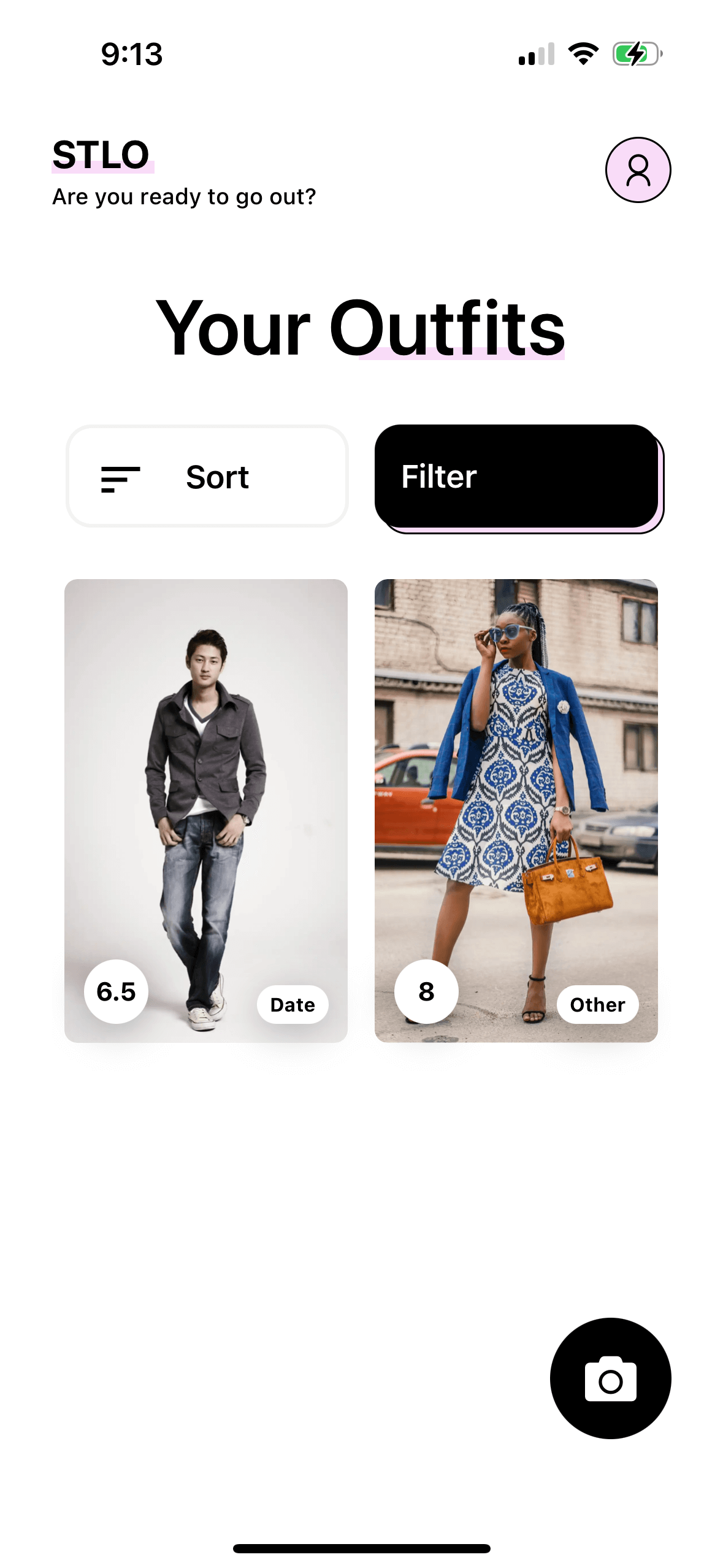Open the profile icon
This screenshot has width=723, height=1568.
pos(637,170)
